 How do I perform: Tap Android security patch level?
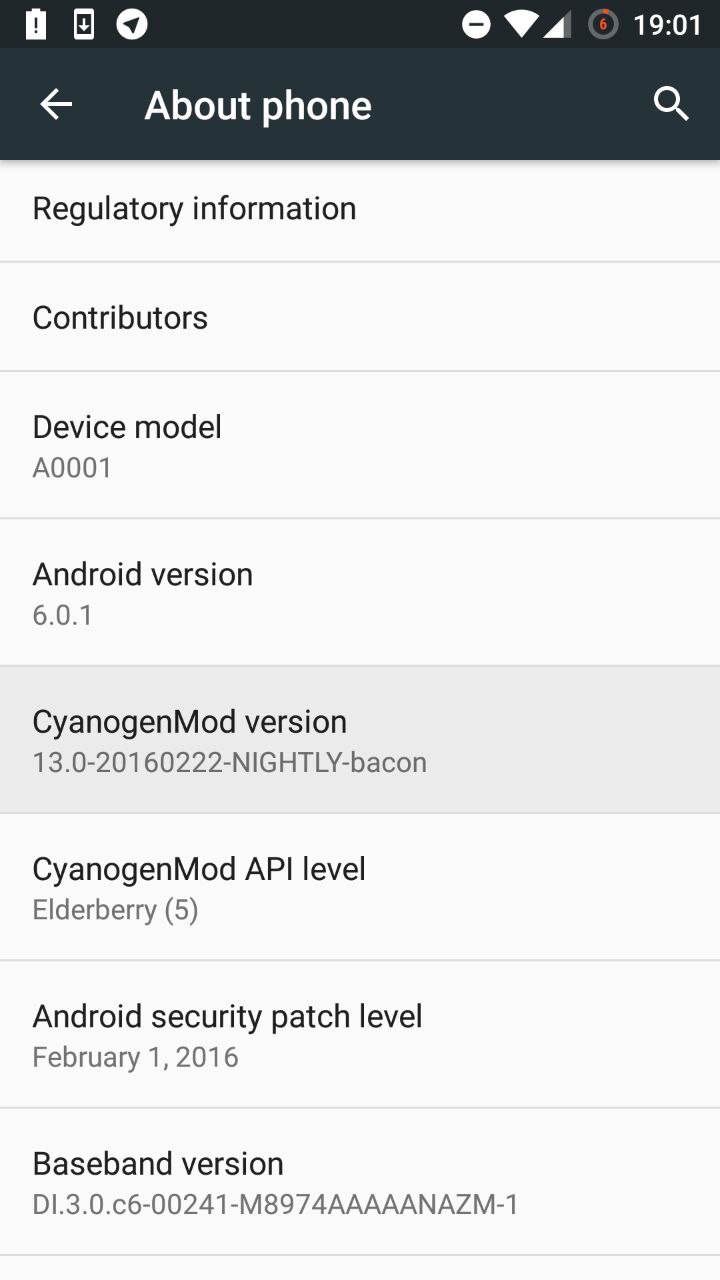click(x=360, y=1034)
